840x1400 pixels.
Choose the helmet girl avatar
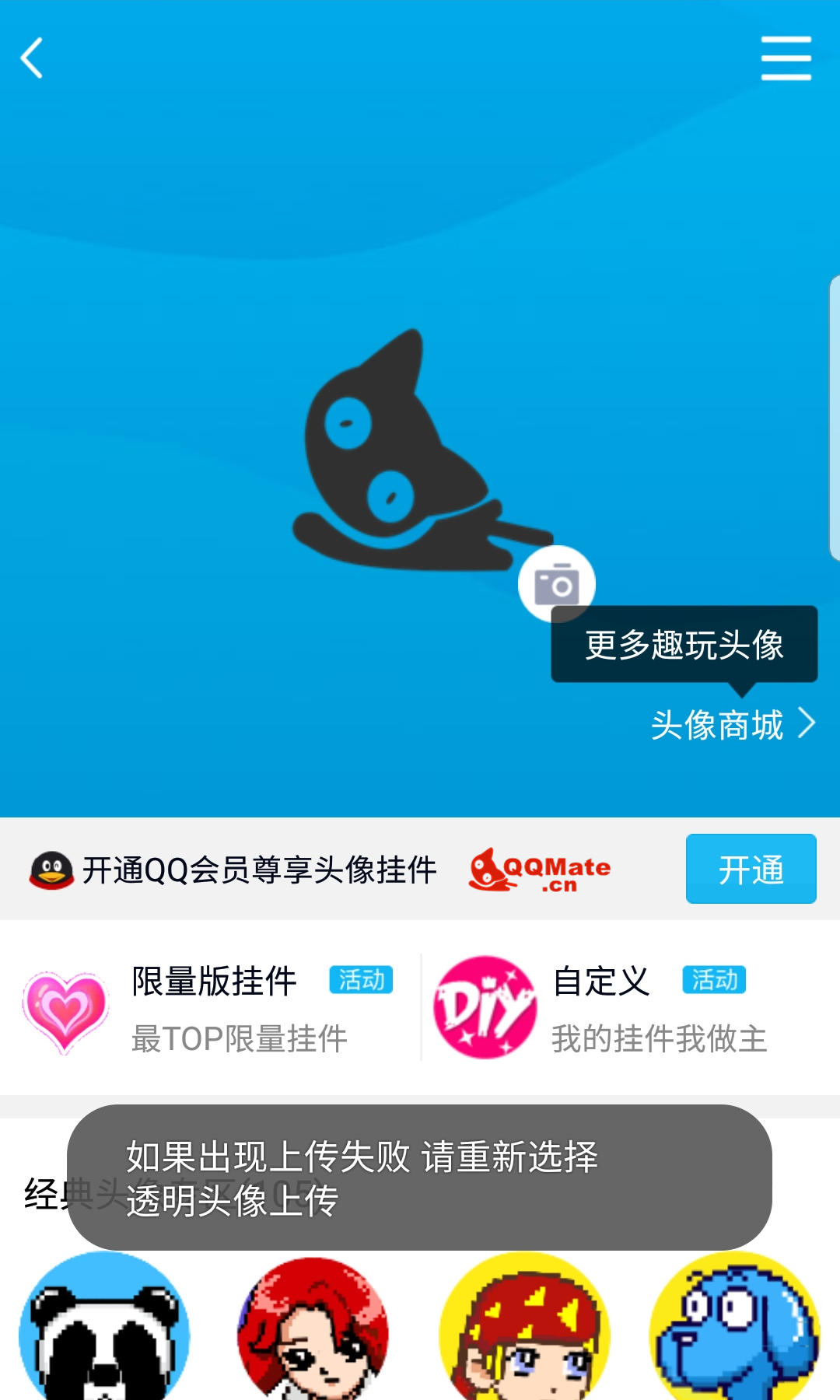pos(525,1334)
